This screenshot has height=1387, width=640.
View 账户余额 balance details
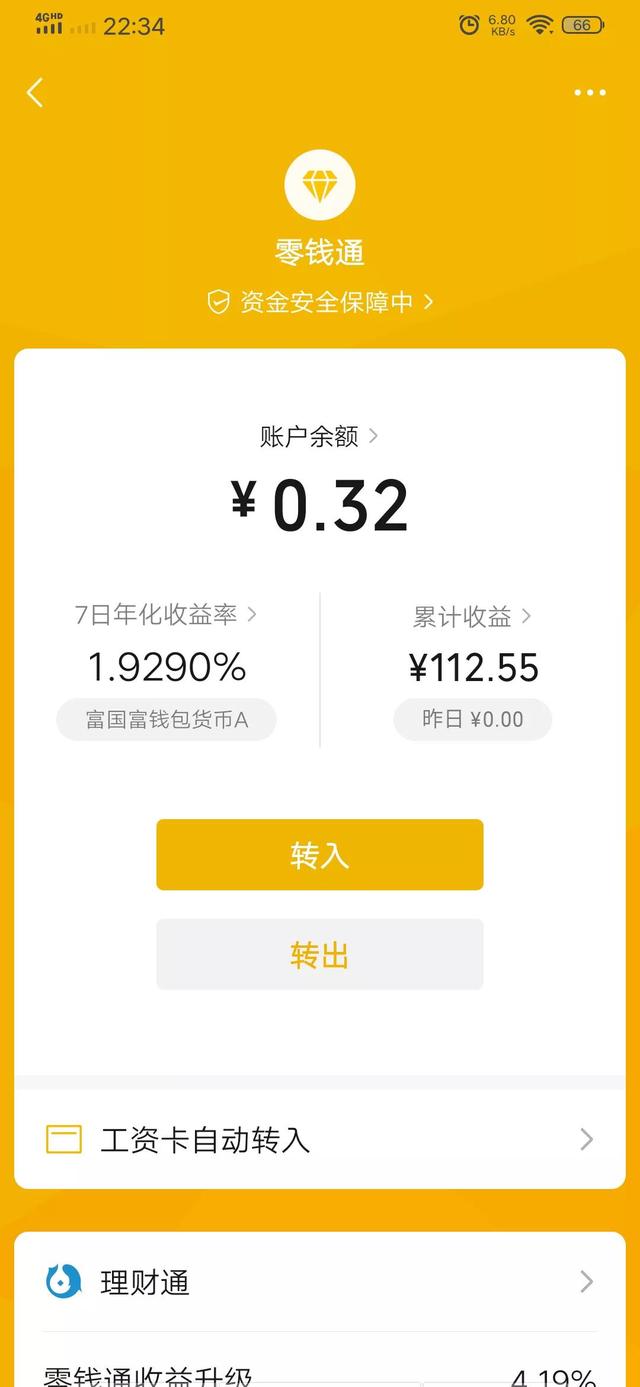pyautogui.click(x=319, y=436)
